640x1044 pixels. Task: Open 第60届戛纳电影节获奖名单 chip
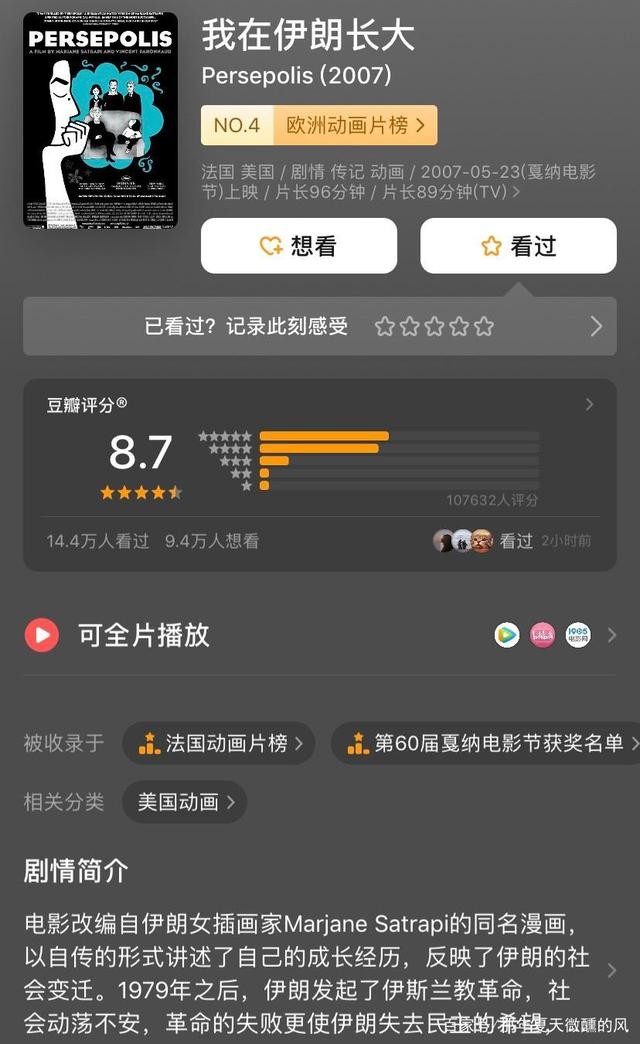(490, 743)
